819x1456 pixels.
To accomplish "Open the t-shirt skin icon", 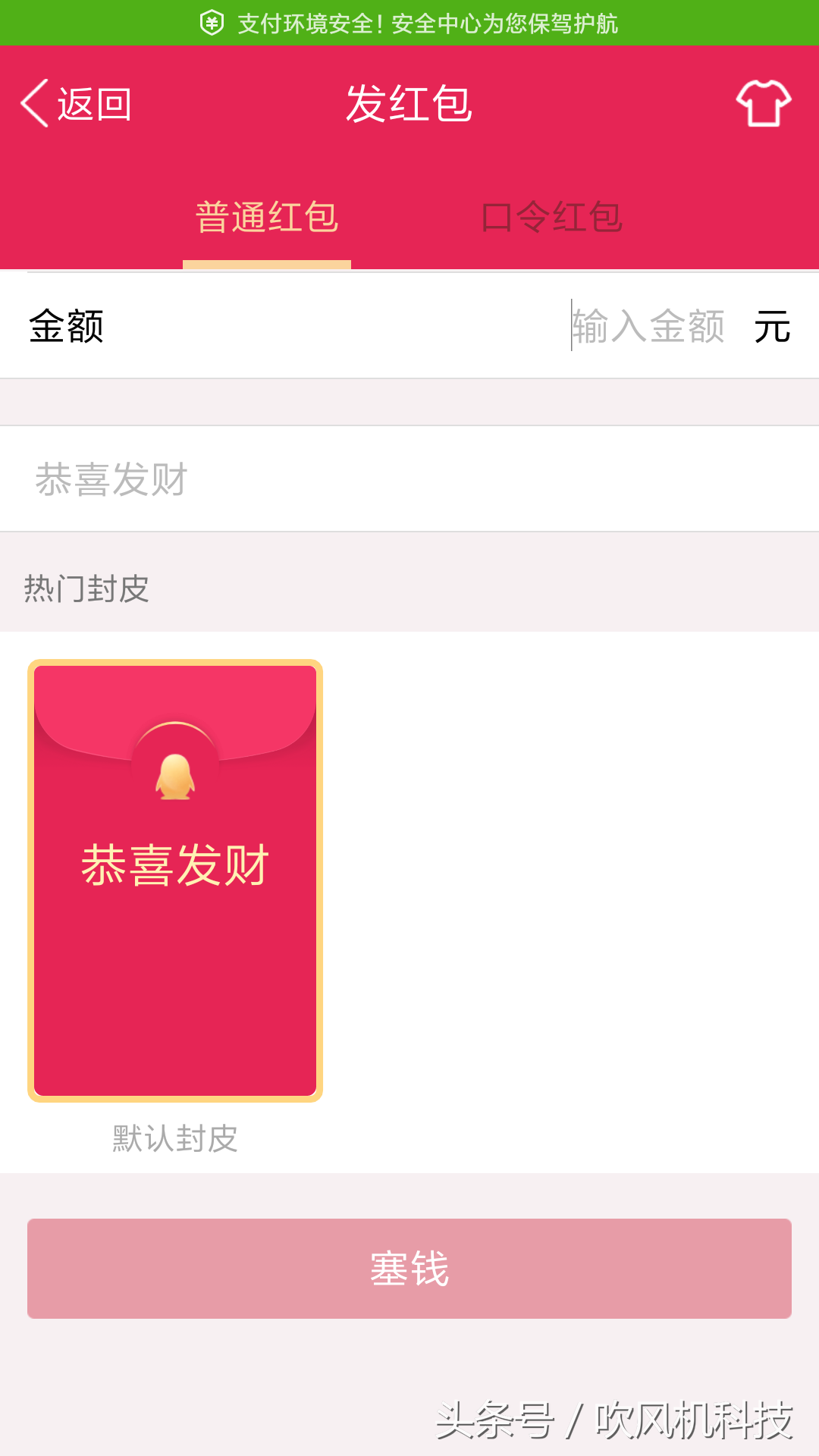I will point(764,104).
